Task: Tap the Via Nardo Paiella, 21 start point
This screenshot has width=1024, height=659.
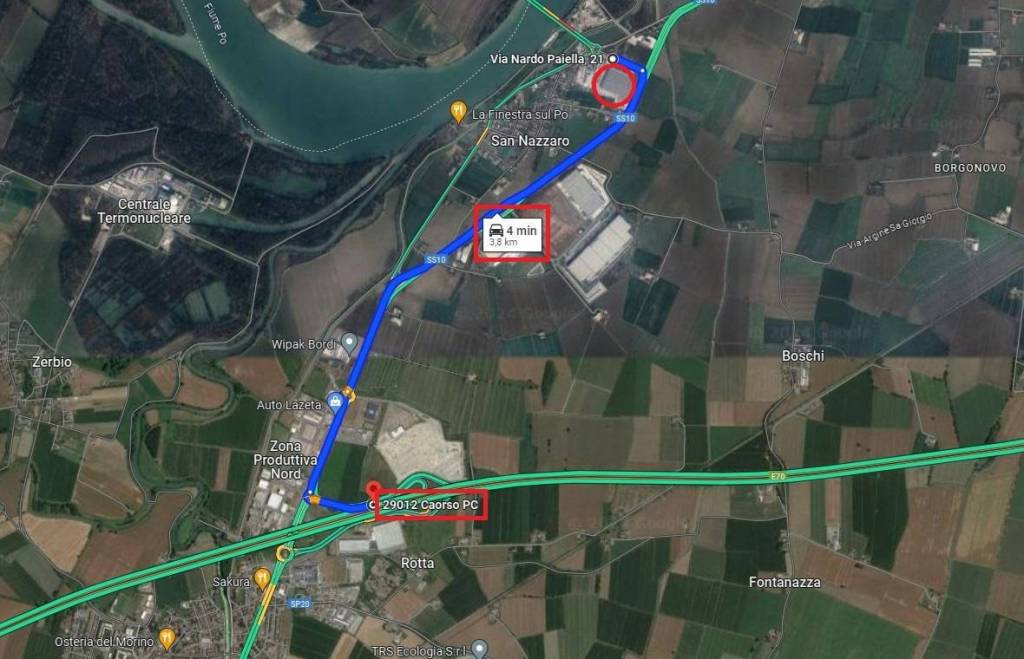Action: pos(612,60)
